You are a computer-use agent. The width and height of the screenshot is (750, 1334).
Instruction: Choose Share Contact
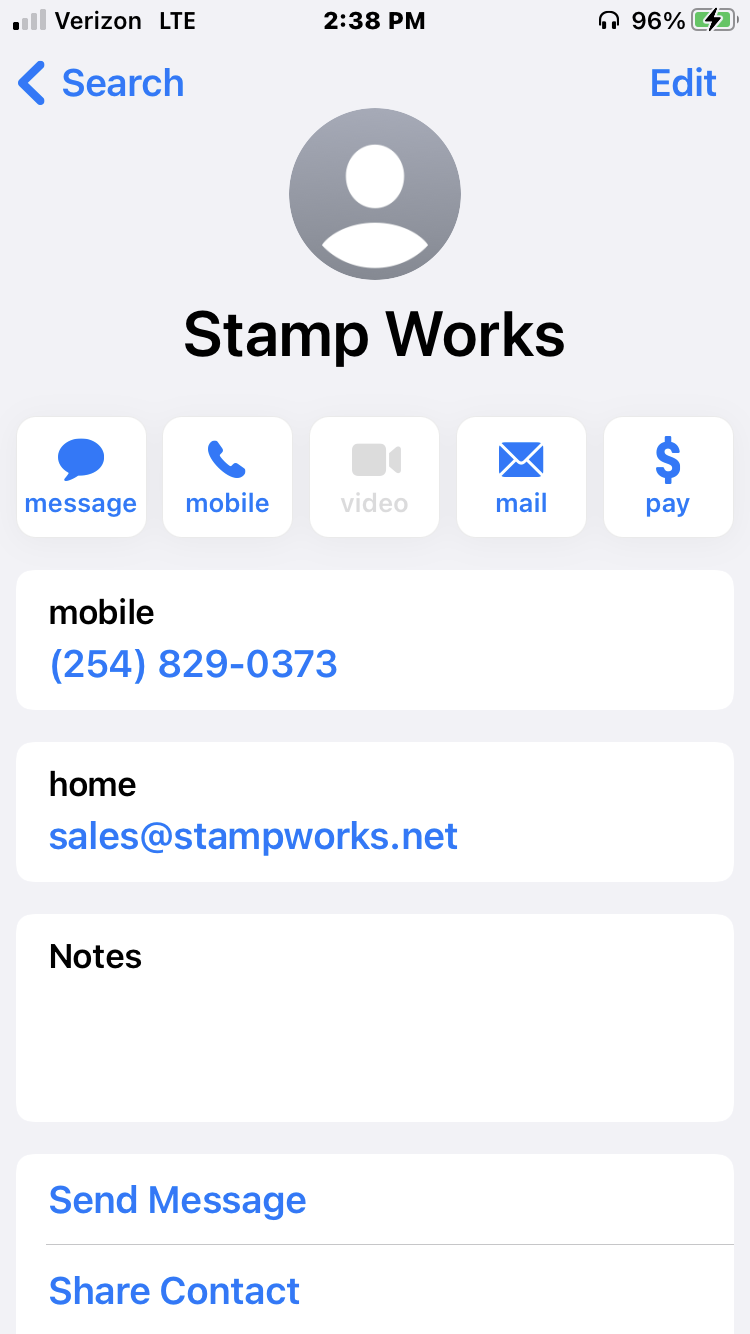(174, 1291)
